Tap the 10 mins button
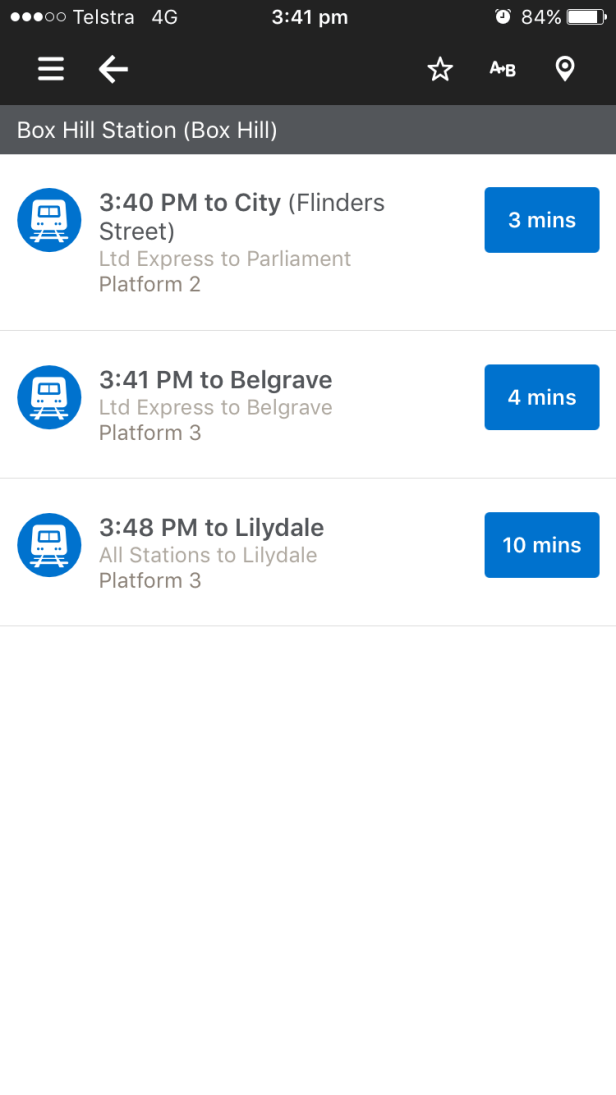 (542, 545)
